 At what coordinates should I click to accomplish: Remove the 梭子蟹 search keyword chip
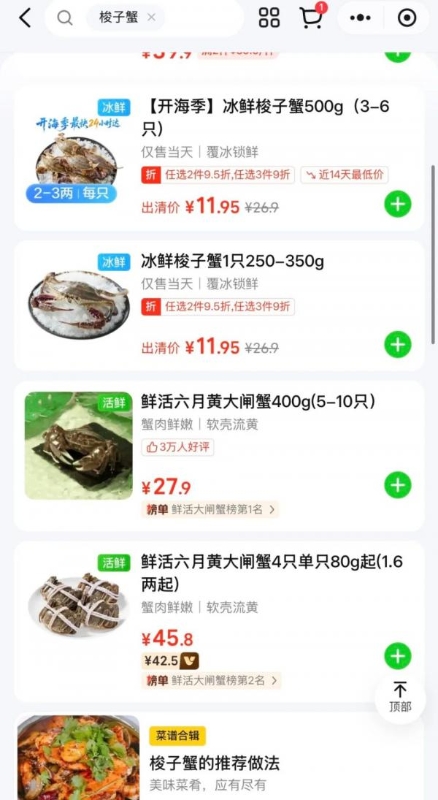[x=151, y=17]
